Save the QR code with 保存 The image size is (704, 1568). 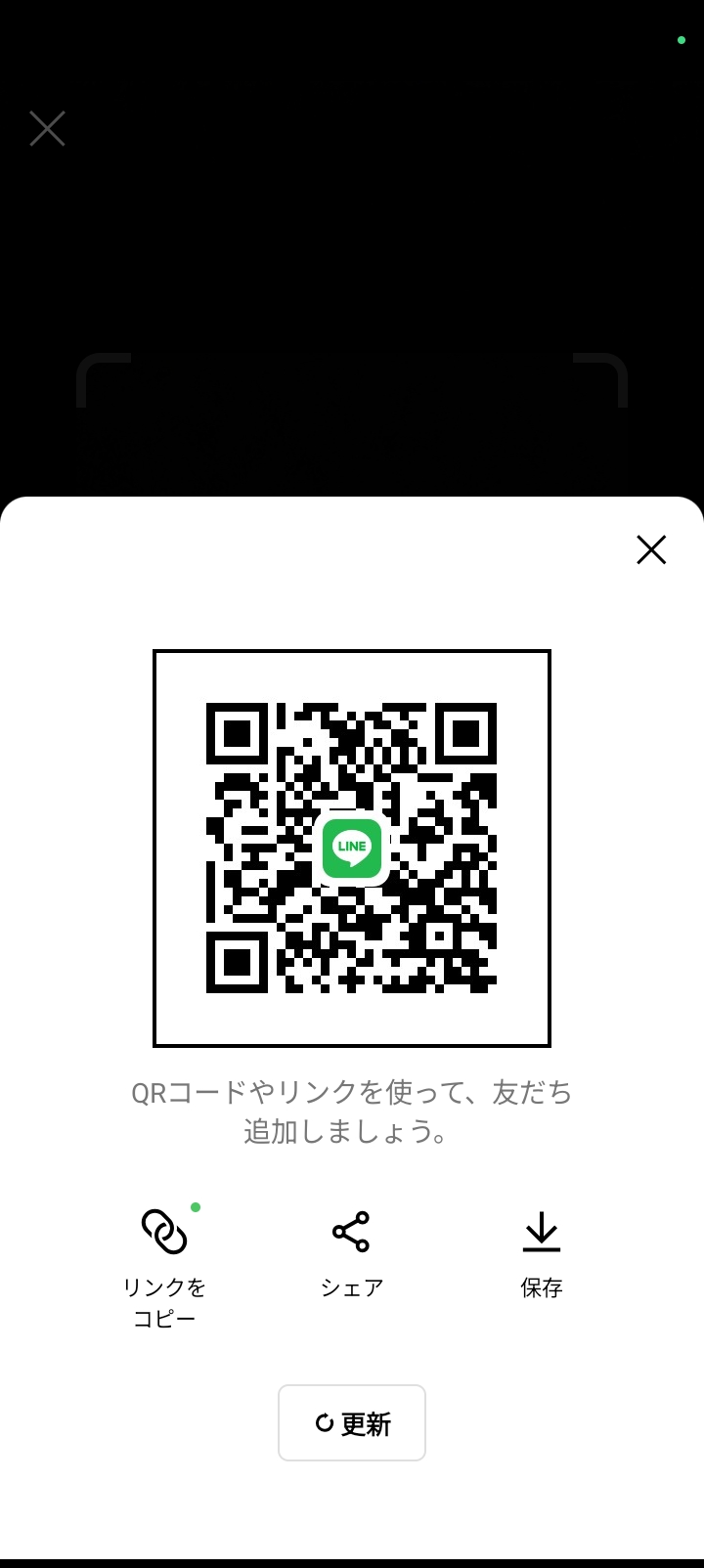(541, 1254)
